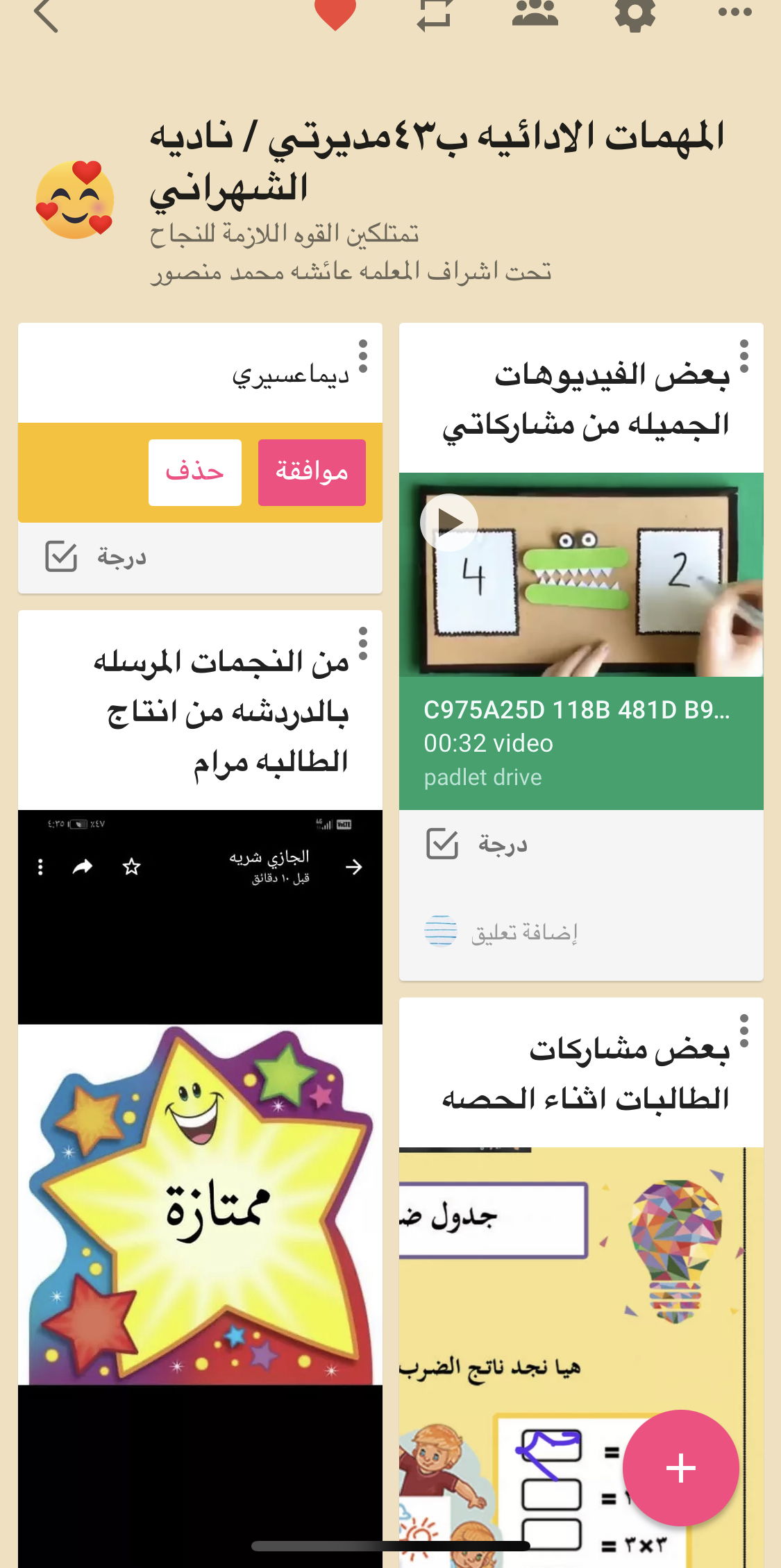Add a new post with plus button

pyautogui.click(x=680, y=1468)
